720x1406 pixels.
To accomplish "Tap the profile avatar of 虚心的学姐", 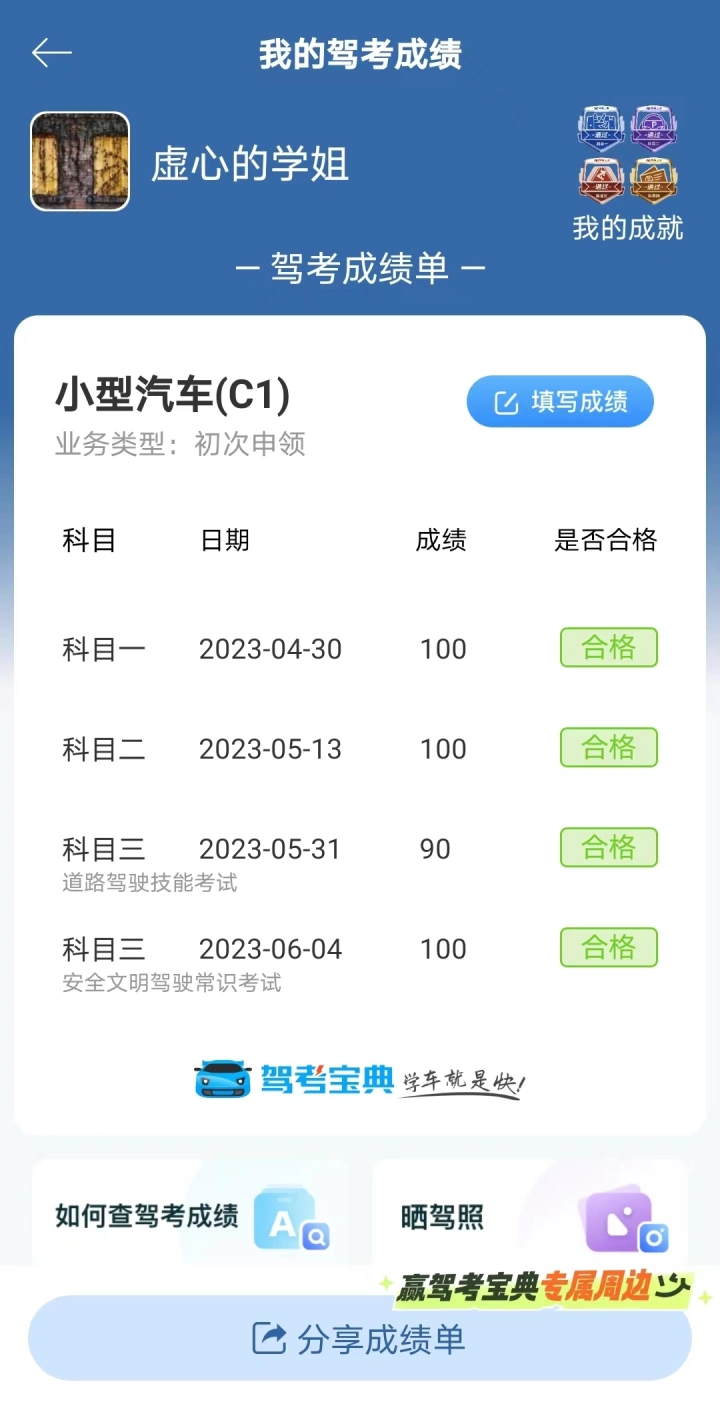I will (80, 161).
